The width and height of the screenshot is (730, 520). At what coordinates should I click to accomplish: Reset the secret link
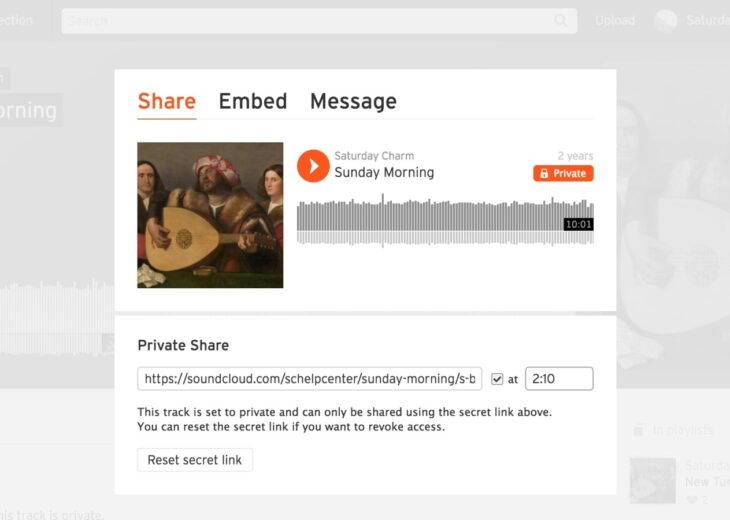(x=195, y=460)
